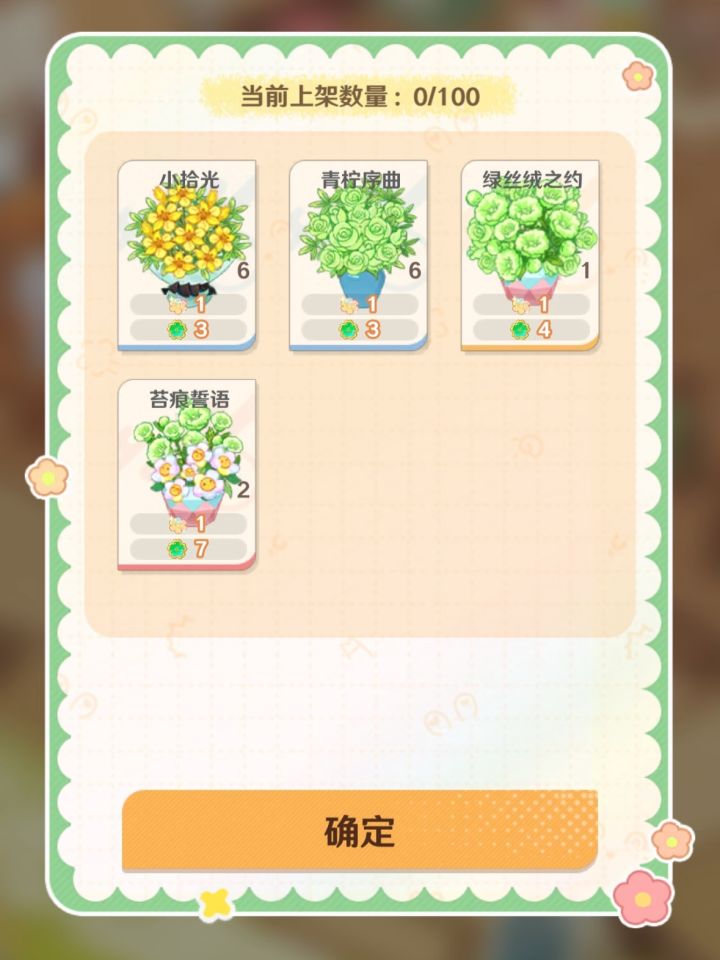
Task: Click the pink flower price icon on 青柠序曲 card
Action: pos(348,304)
